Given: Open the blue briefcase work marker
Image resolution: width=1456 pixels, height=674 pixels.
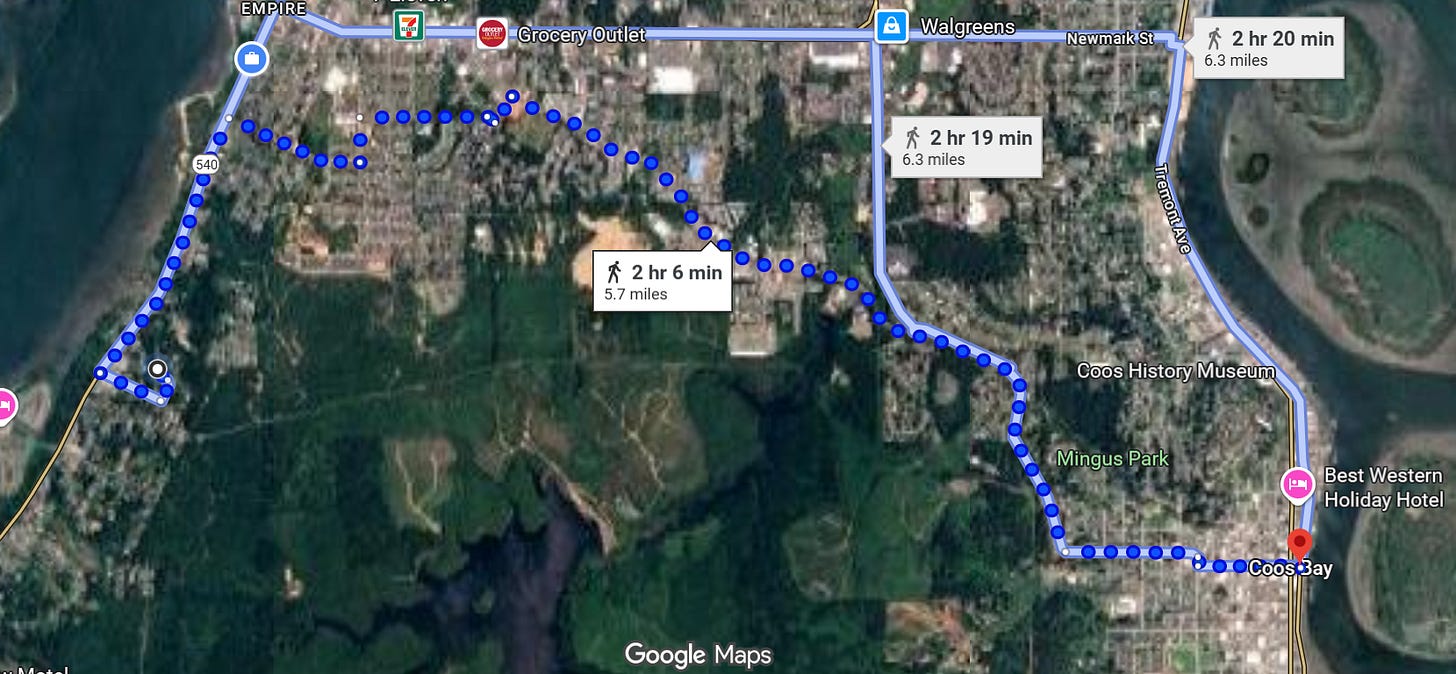Looking at the screenshot, I should [x=251, y=59].
